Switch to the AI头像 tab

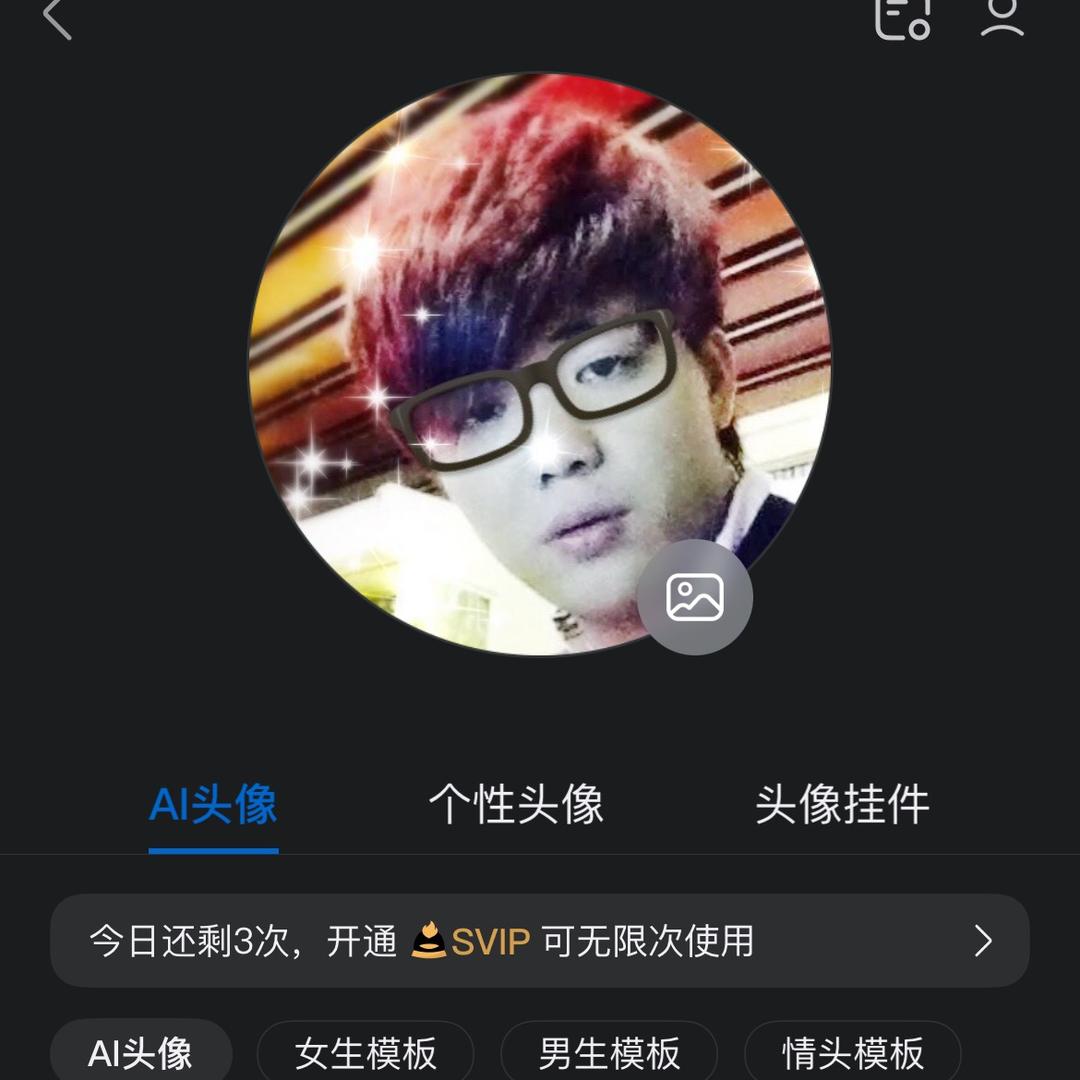tap(213, 804)
